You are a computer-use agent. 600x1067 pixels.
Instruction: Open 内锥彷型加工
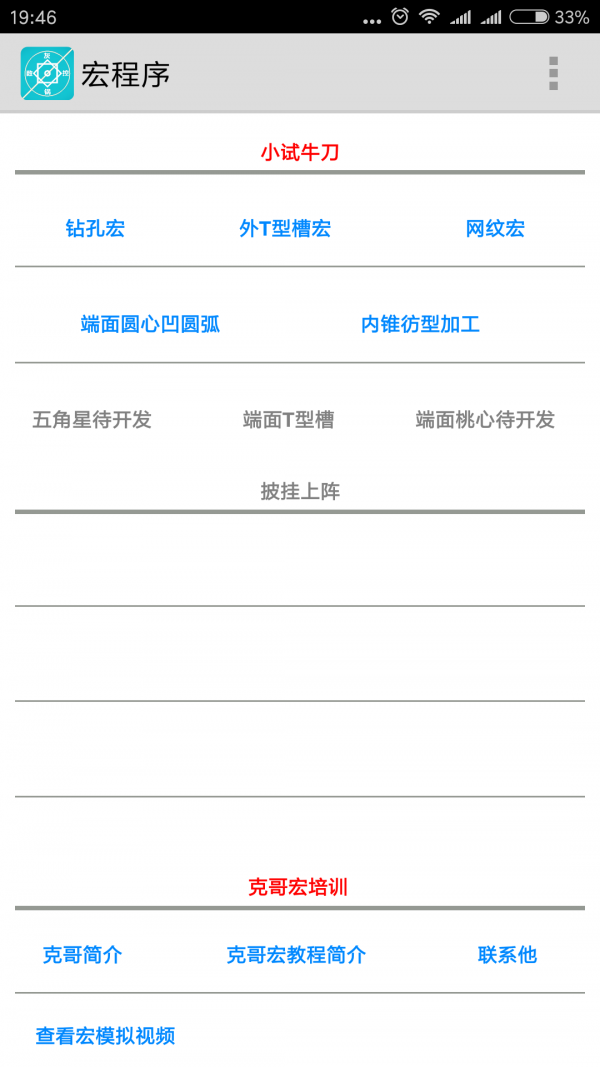pyautogui.click(x=420, y=324)
